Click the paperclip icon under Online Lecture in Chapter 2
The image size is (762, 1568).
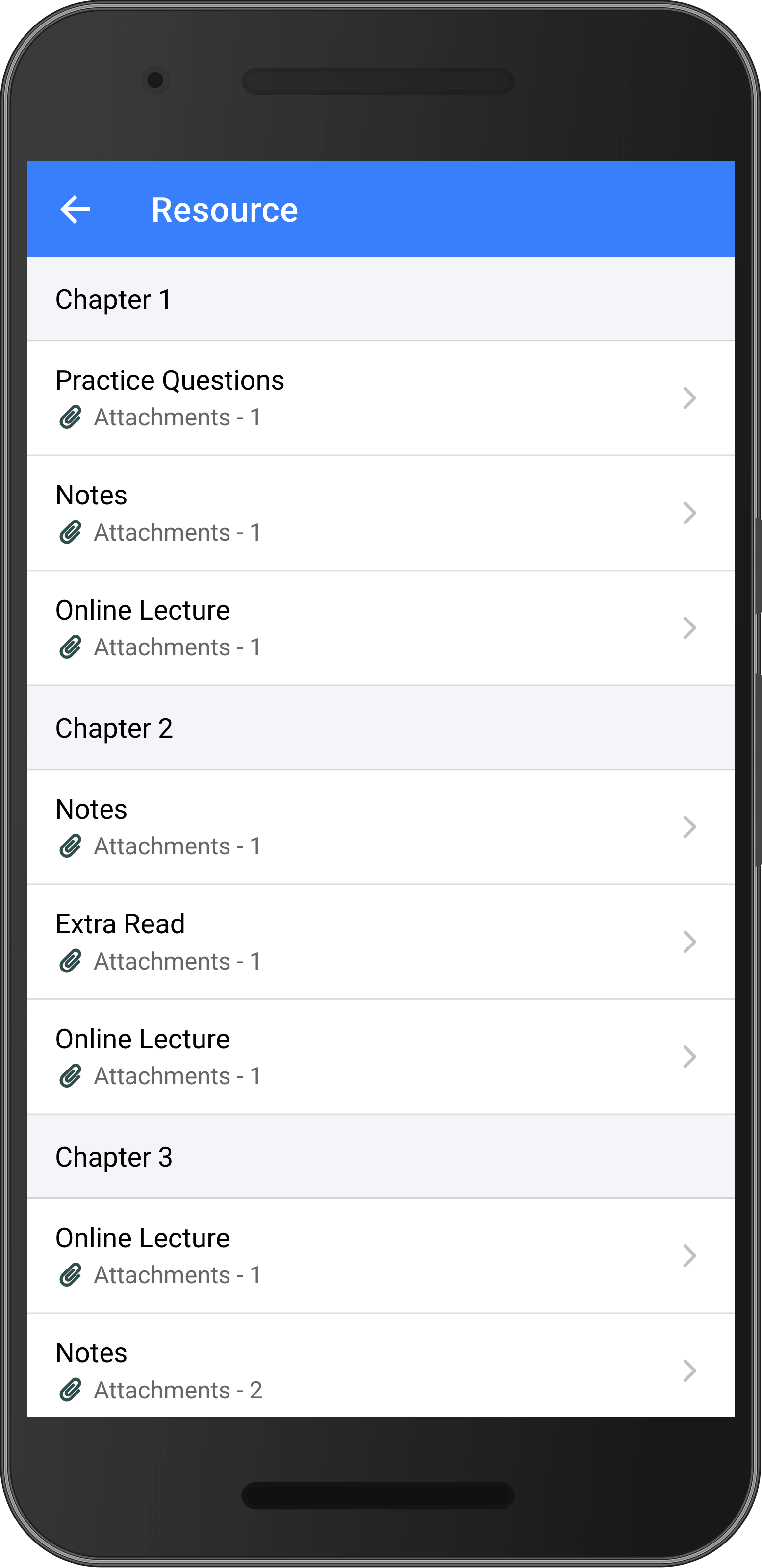(x=71, y=1075)
